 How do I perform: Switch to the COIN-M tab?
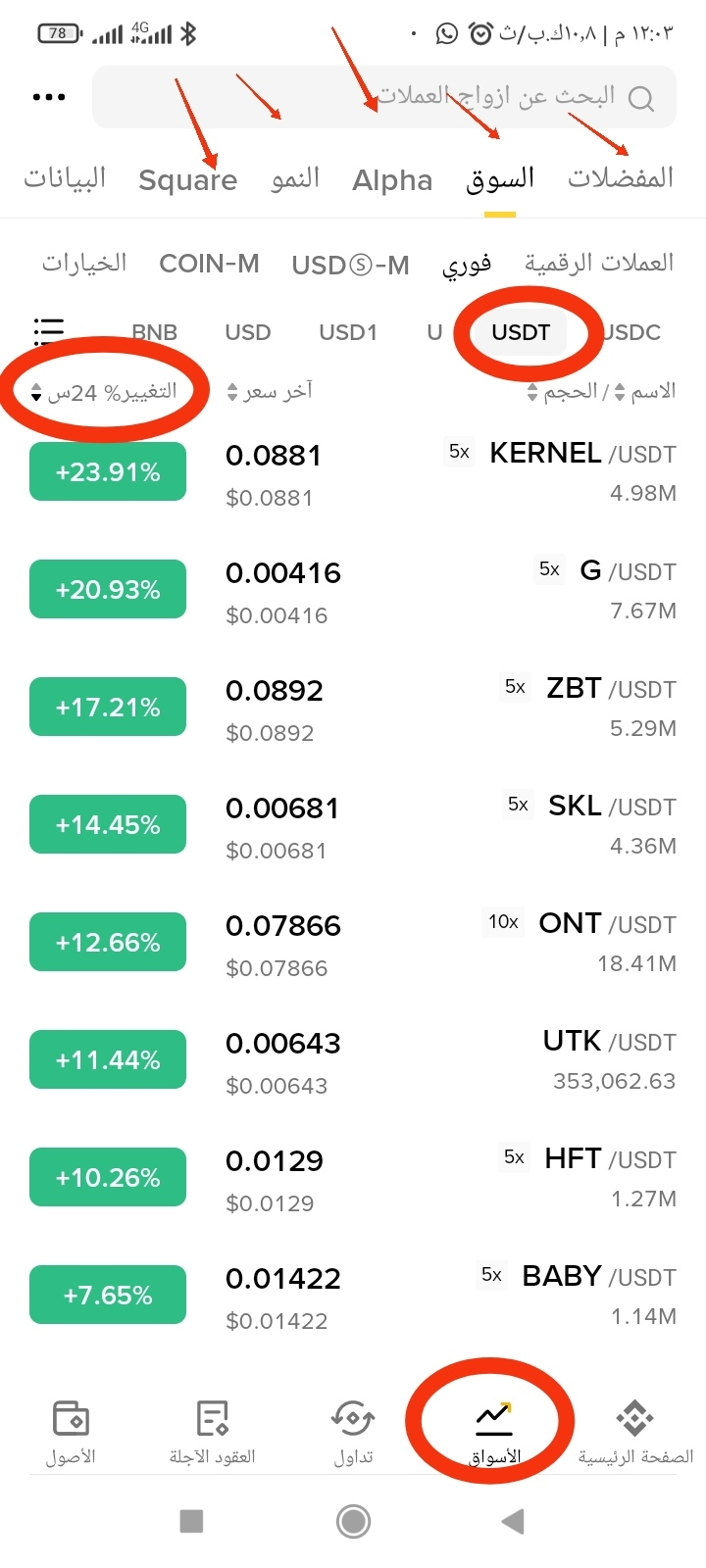pos(209,264)
